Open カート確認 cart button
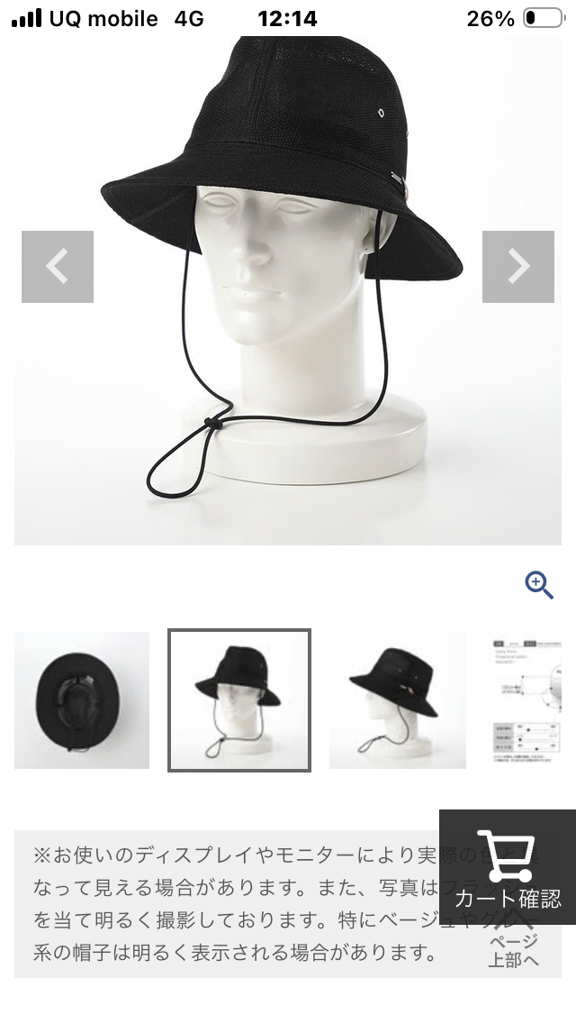 click(507, 867)
